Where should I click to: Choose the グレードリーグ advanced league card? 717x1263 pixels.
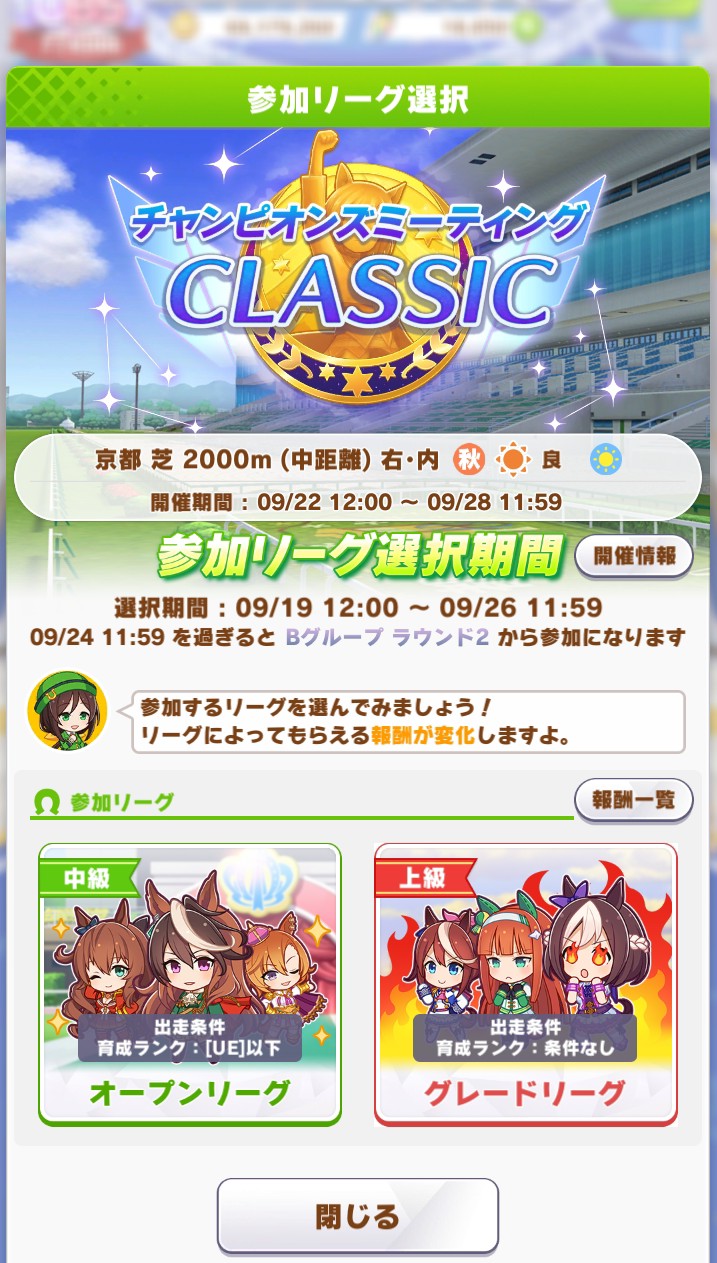[x=525, y=984]
